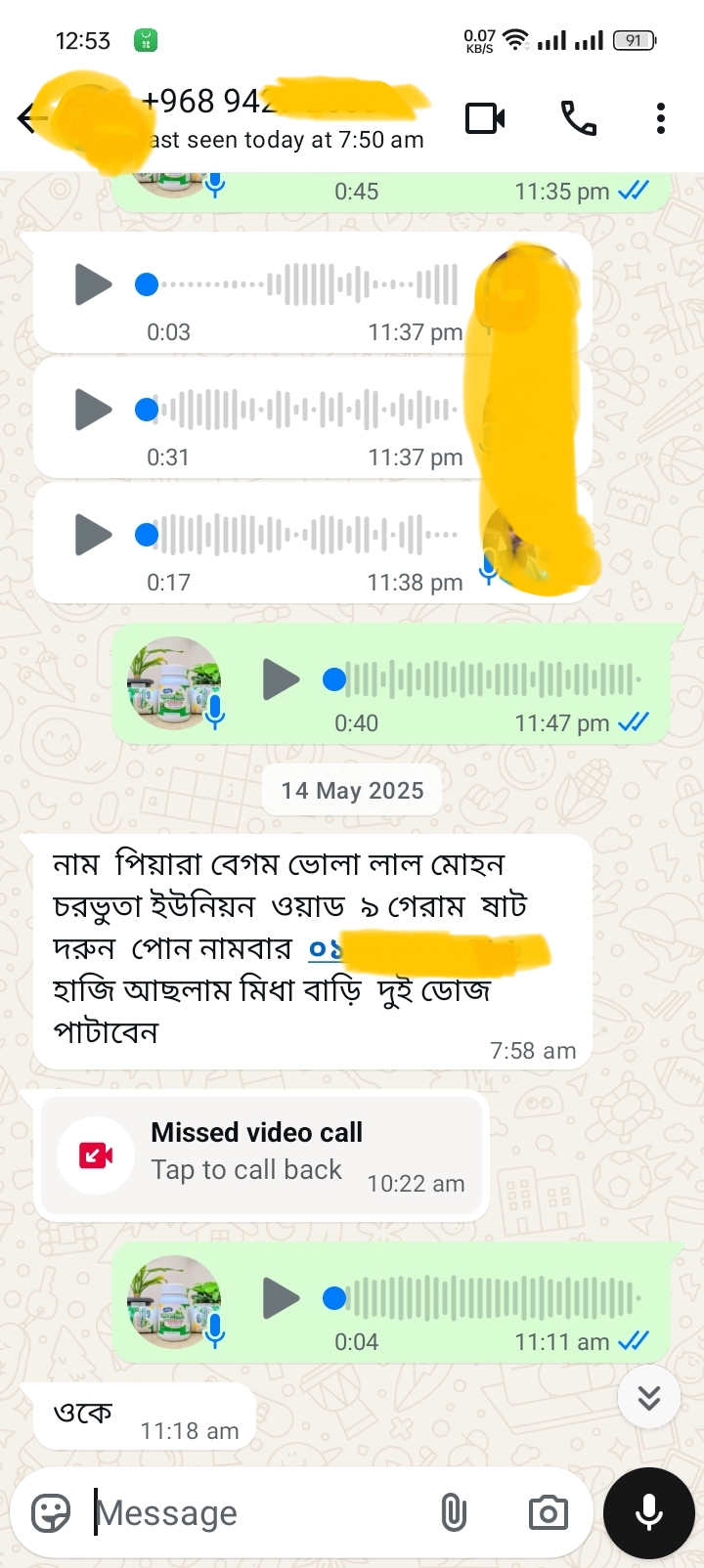Start a voice call with this contact
704x1568 pixels.
click(x=578, y=119)
